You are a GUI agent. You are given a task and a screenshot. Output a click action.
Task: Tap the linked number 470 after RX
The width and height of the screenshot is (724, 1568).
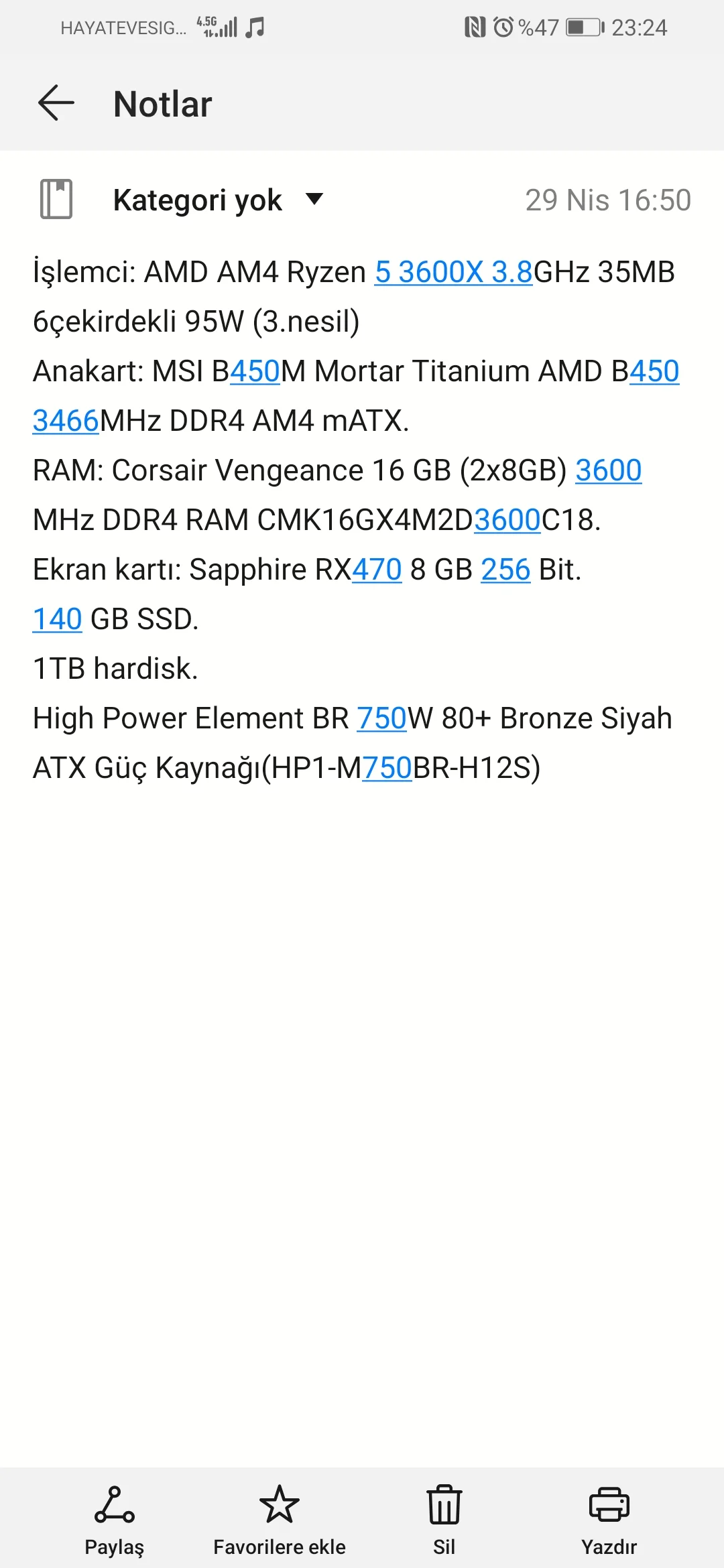[x=377, y=570]
